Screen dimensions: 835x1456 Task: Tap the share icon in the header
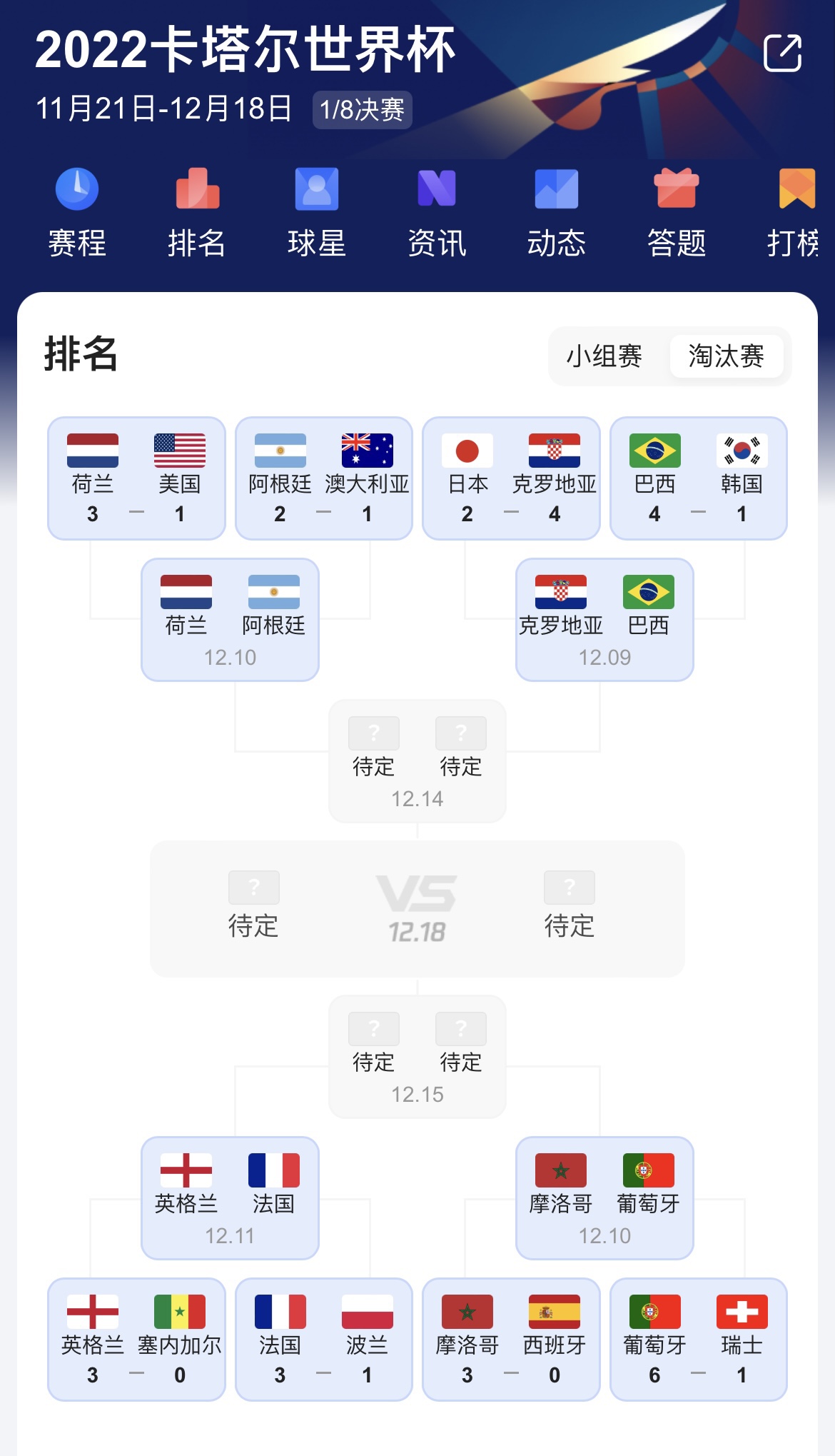pos(782,53)
